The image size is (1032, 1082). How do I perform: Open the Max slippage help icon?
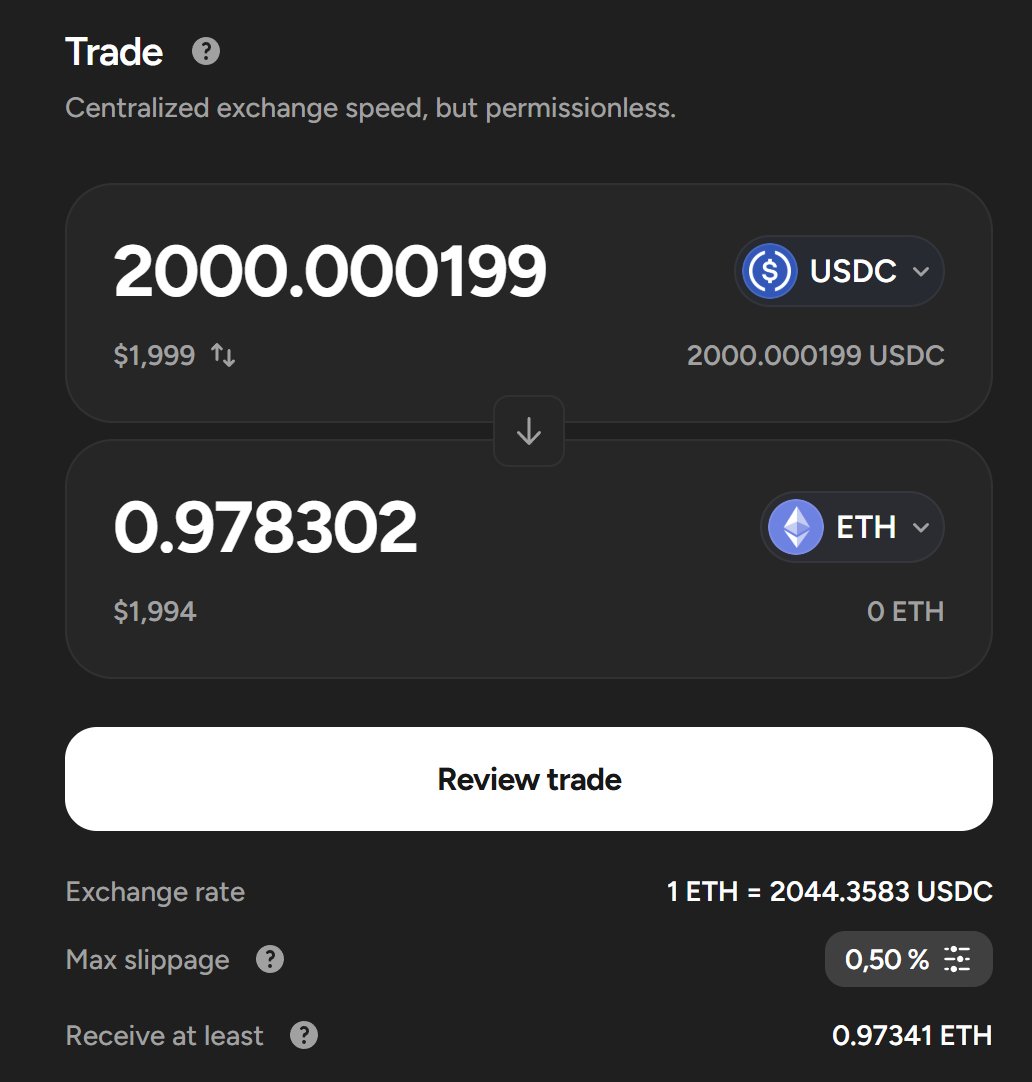270,960
